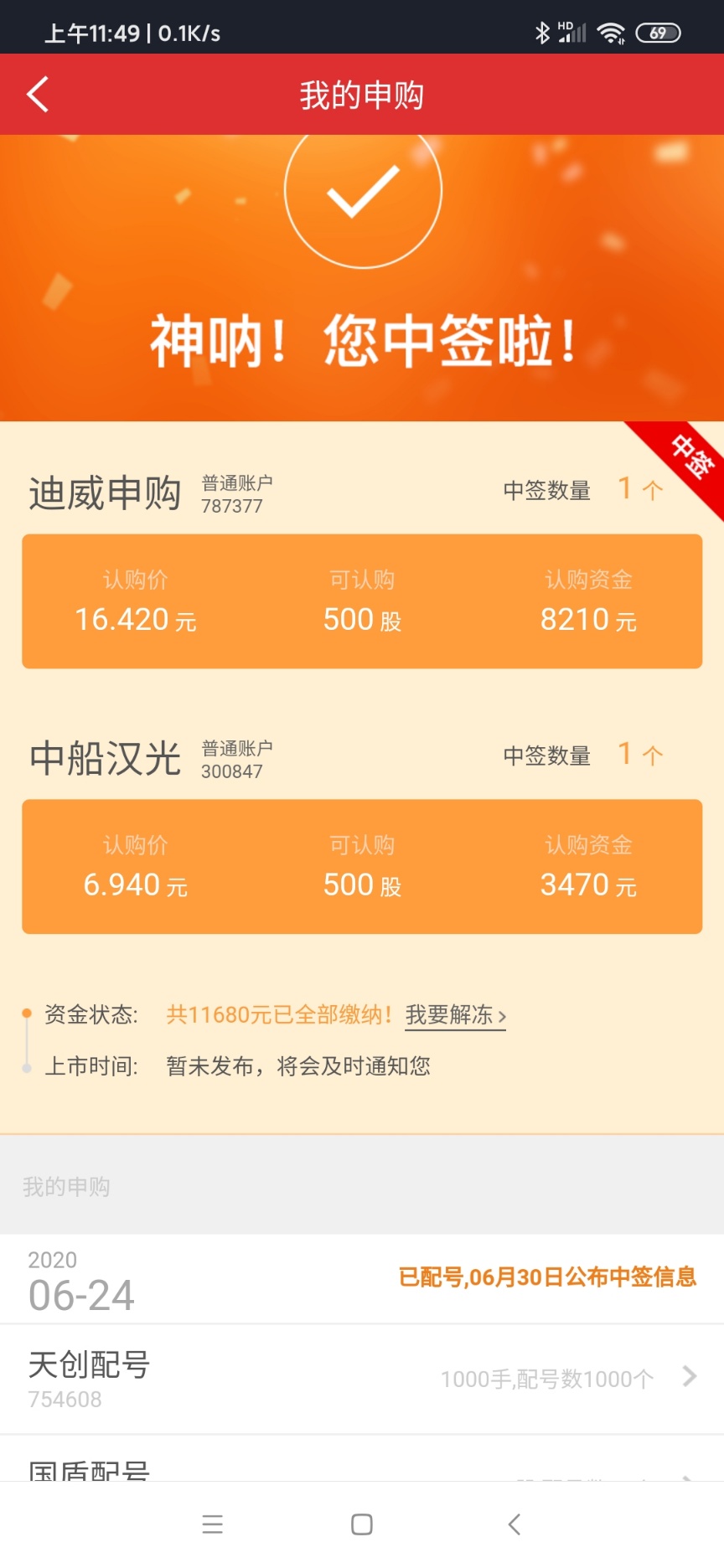Open the 我要解冻 link
The image size is (724, 1568).
point(455,1015)
